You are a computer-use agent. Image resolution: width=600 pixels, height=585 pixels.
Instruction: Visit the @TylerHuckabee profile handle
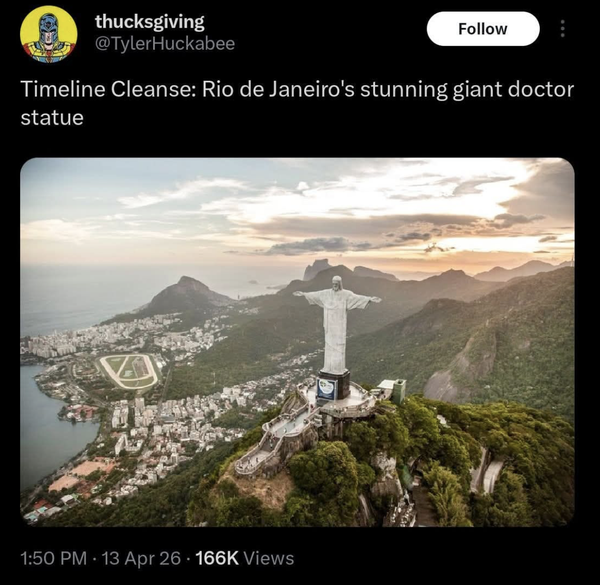click(x=165, y=44)
